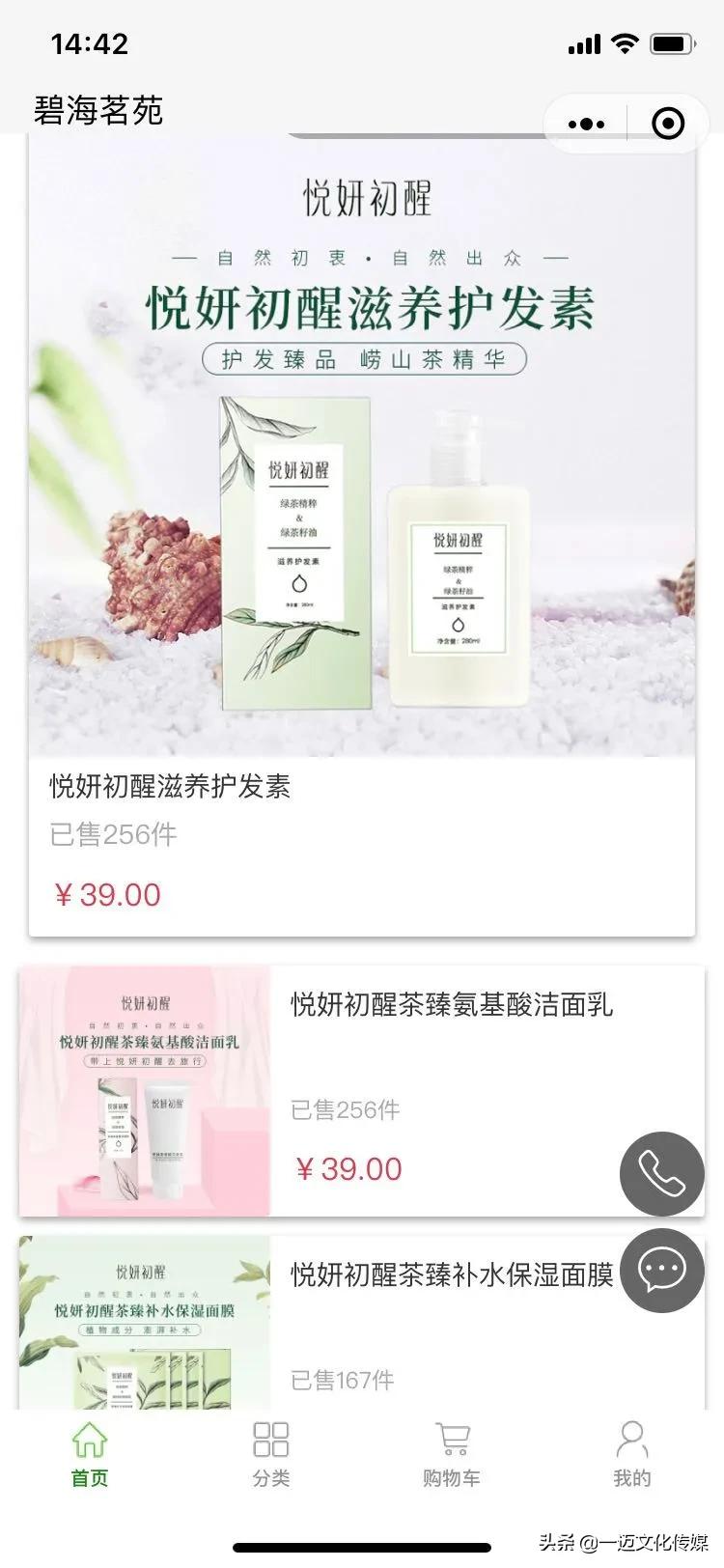Switch to the 分类 tab
The width and height of the screenshot is (724, 1568).
point(271,1453)
